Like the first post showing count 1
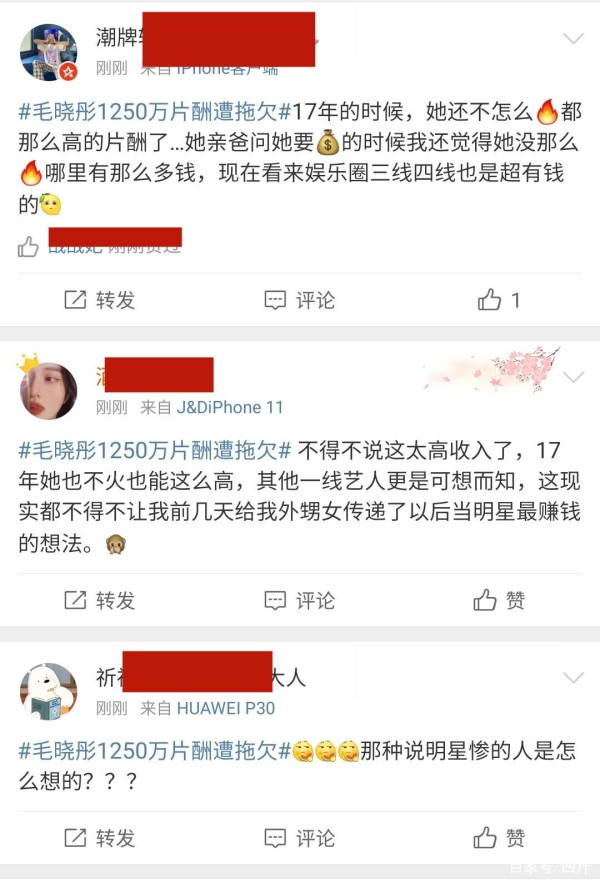 [499, 299]
